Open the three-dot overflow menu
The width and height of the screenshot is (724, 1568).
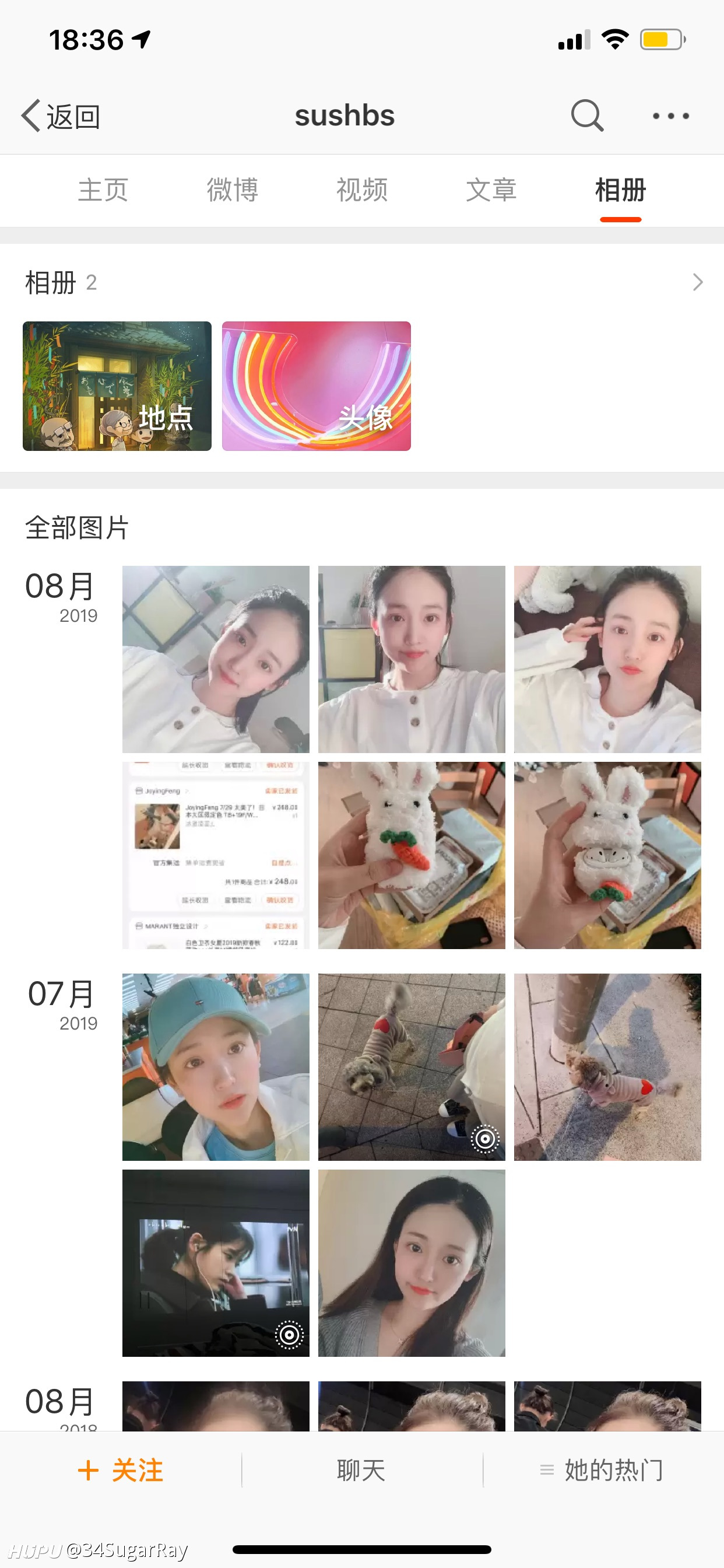[x=670, y=116]
